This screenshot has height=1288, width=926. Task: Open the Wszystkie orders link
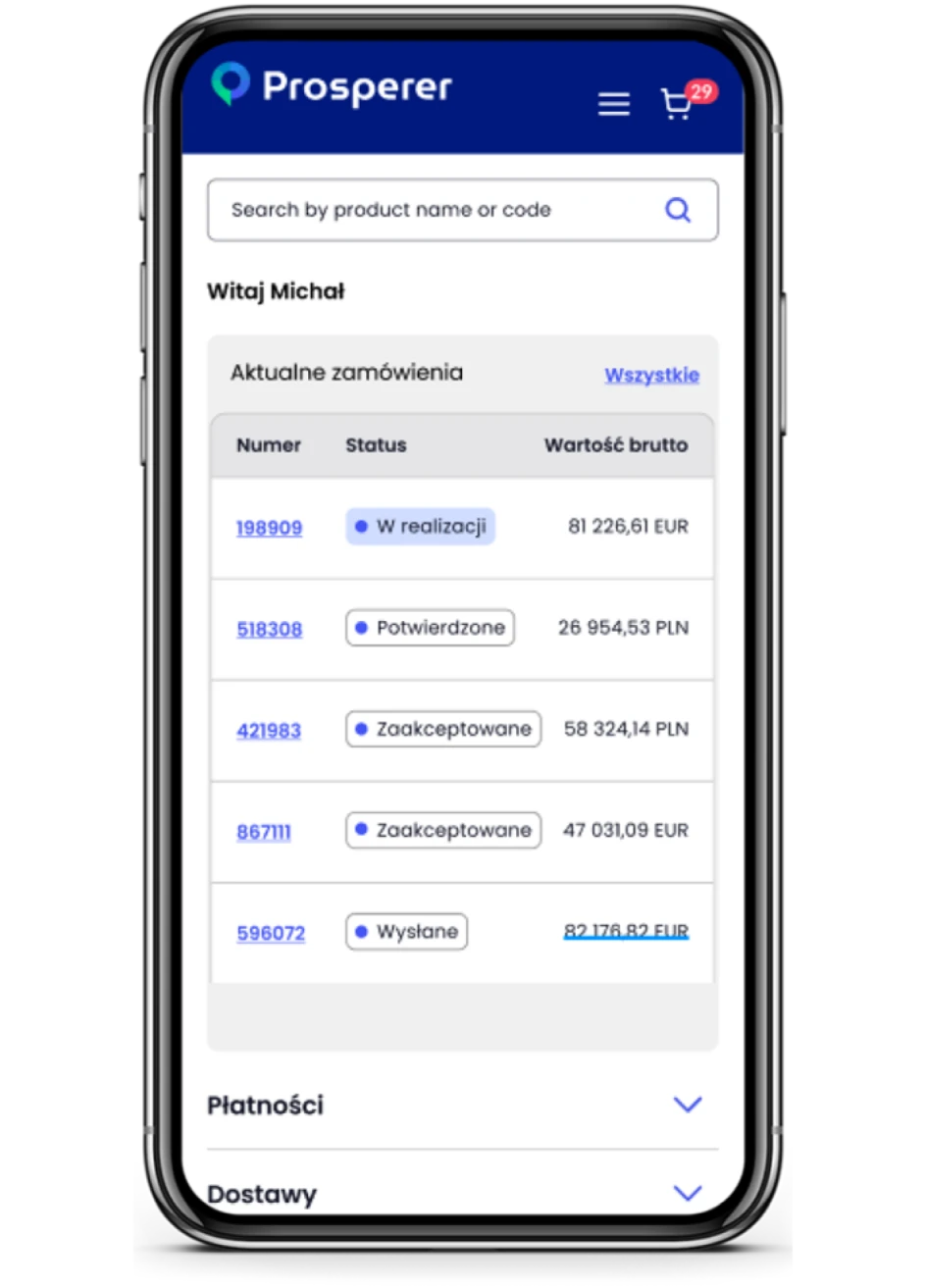(651, 375)
